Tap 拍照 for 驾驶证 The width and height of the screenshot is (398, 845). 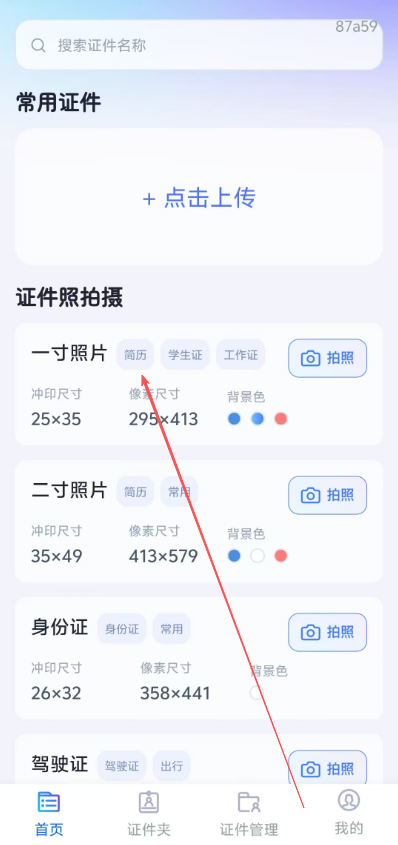(x=327, y=768)
